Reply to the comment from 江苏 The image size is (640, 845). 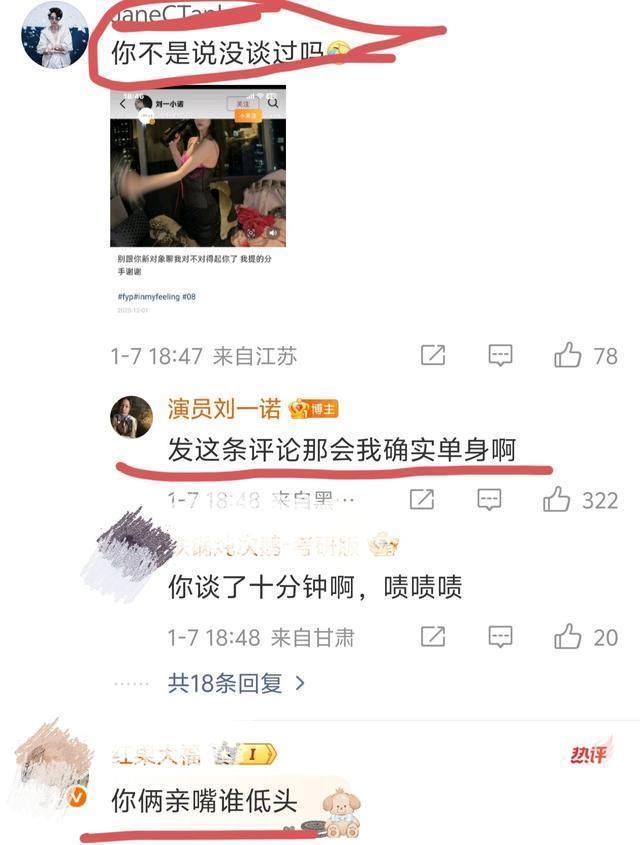click(500, 355)
